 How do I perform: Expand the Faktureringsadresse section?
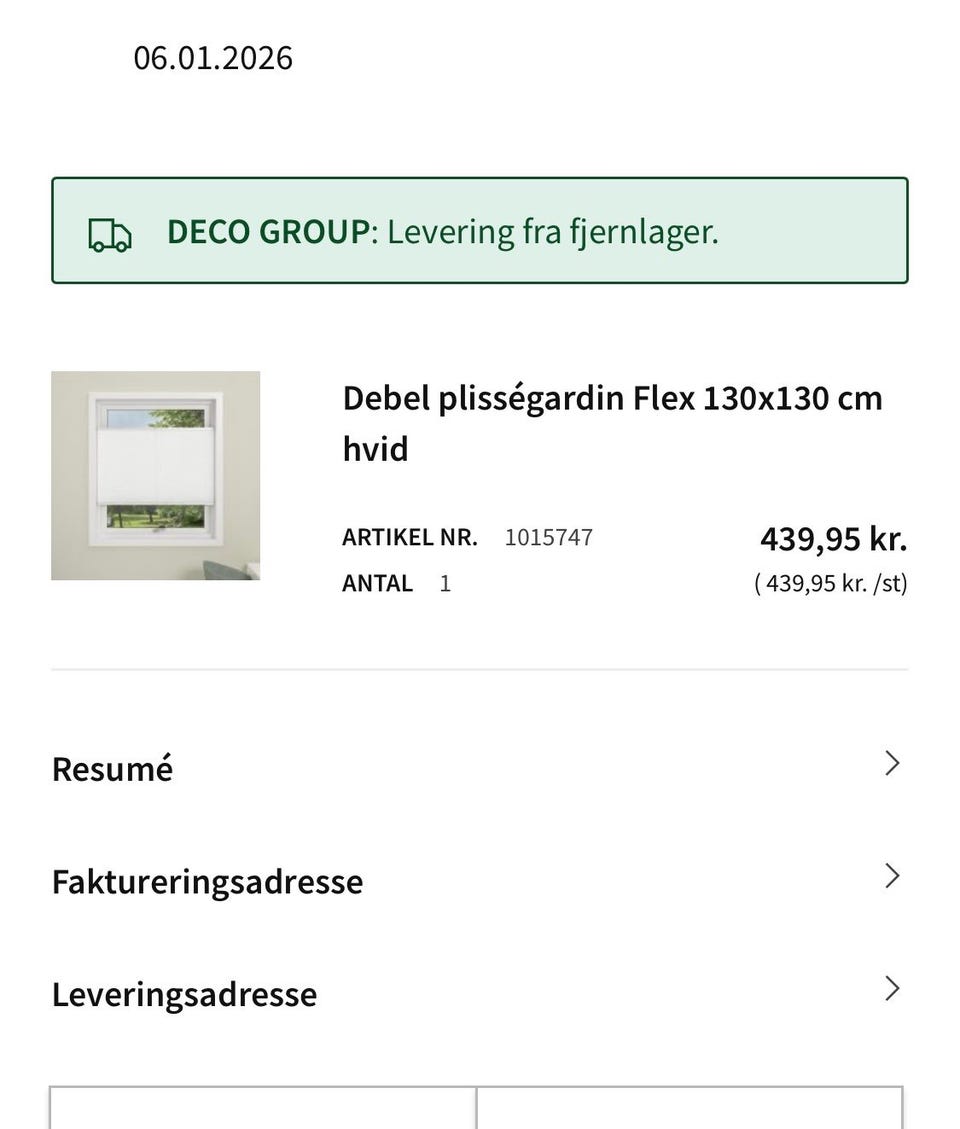[x=207, y=881]
